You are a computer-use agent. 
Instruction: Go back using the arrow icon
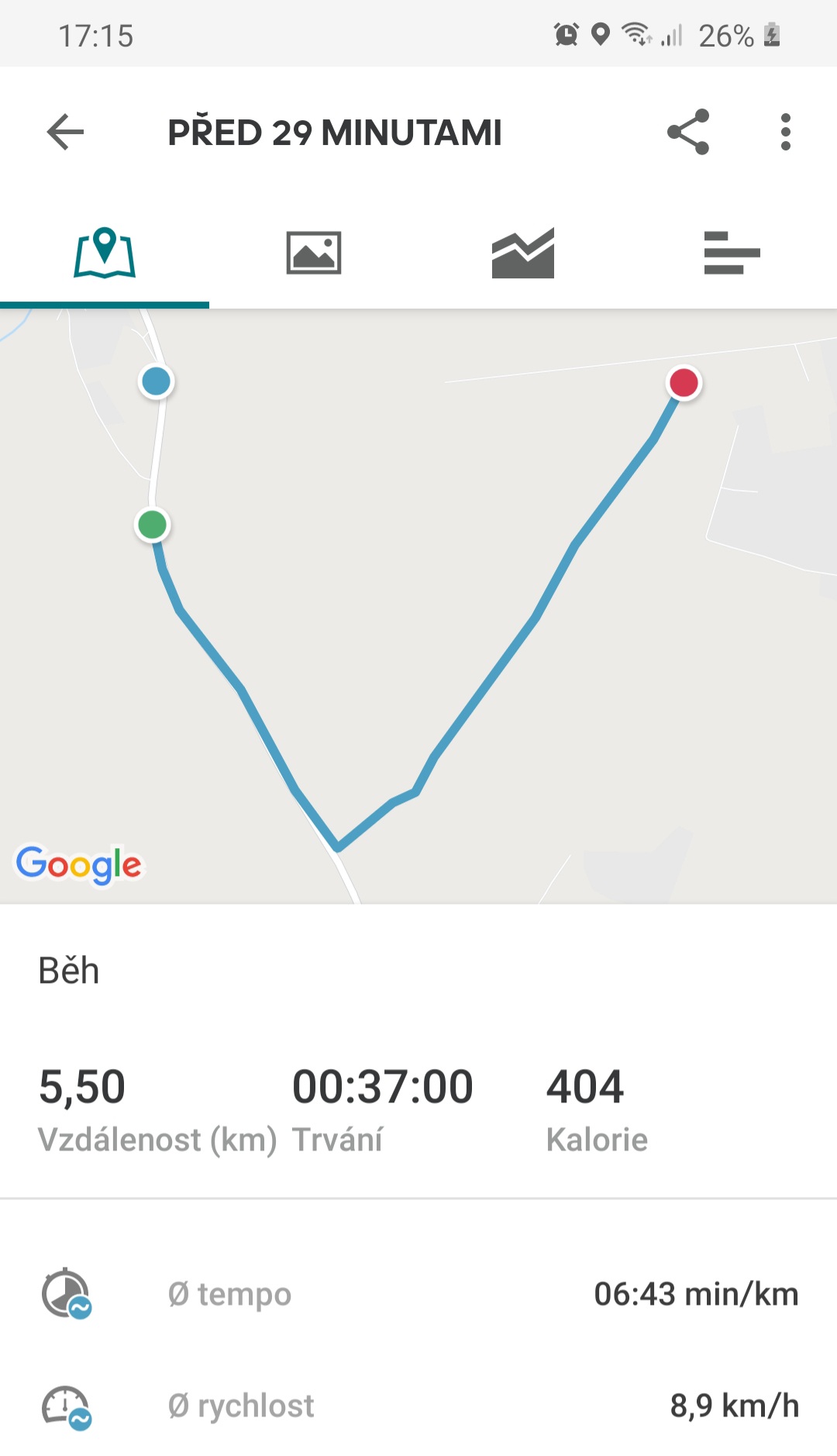click(x=65, y=132)
